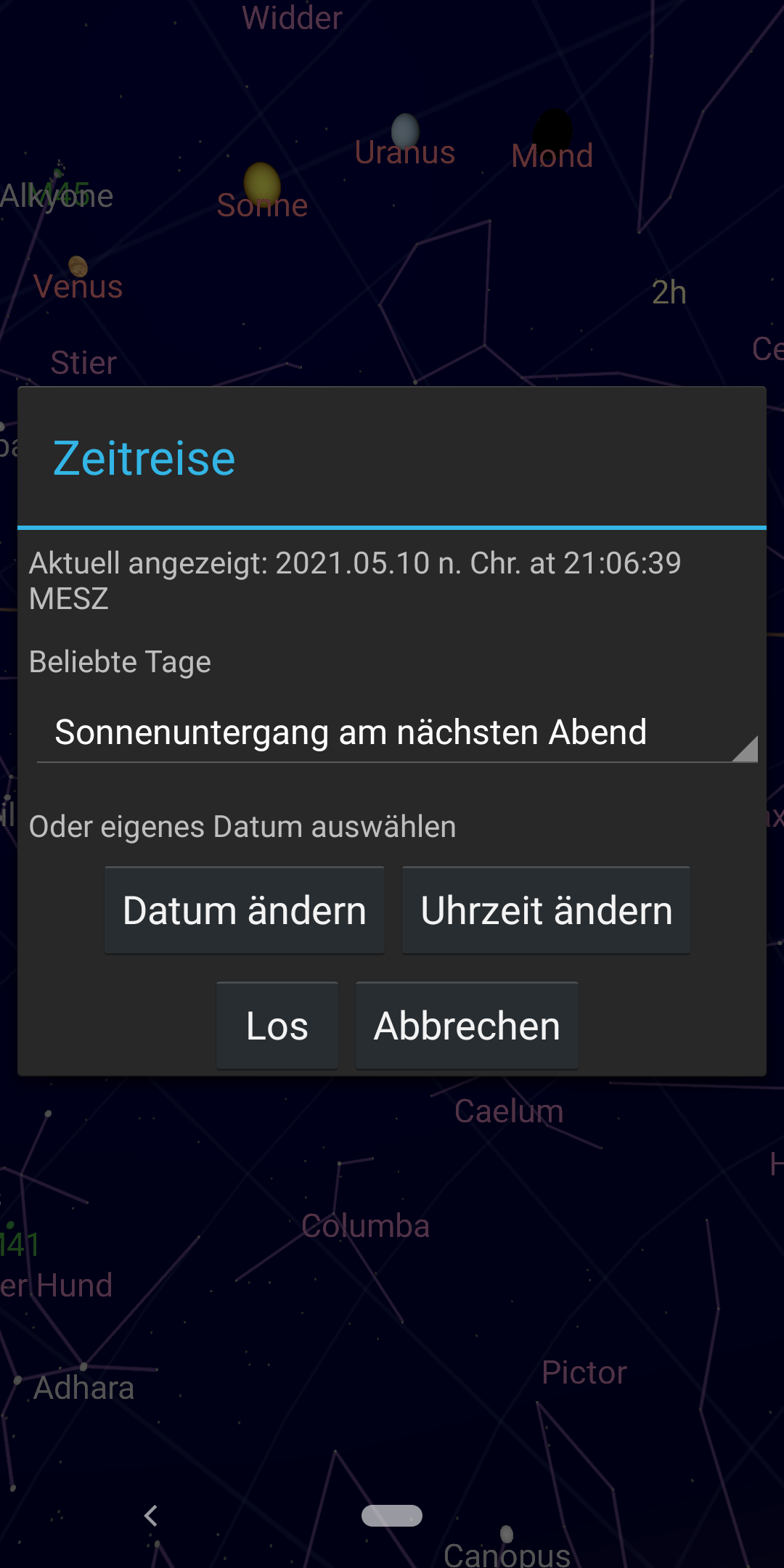784x1568 pixels.
Task: Tap Datum ändern button
Action: coord(245,910)
